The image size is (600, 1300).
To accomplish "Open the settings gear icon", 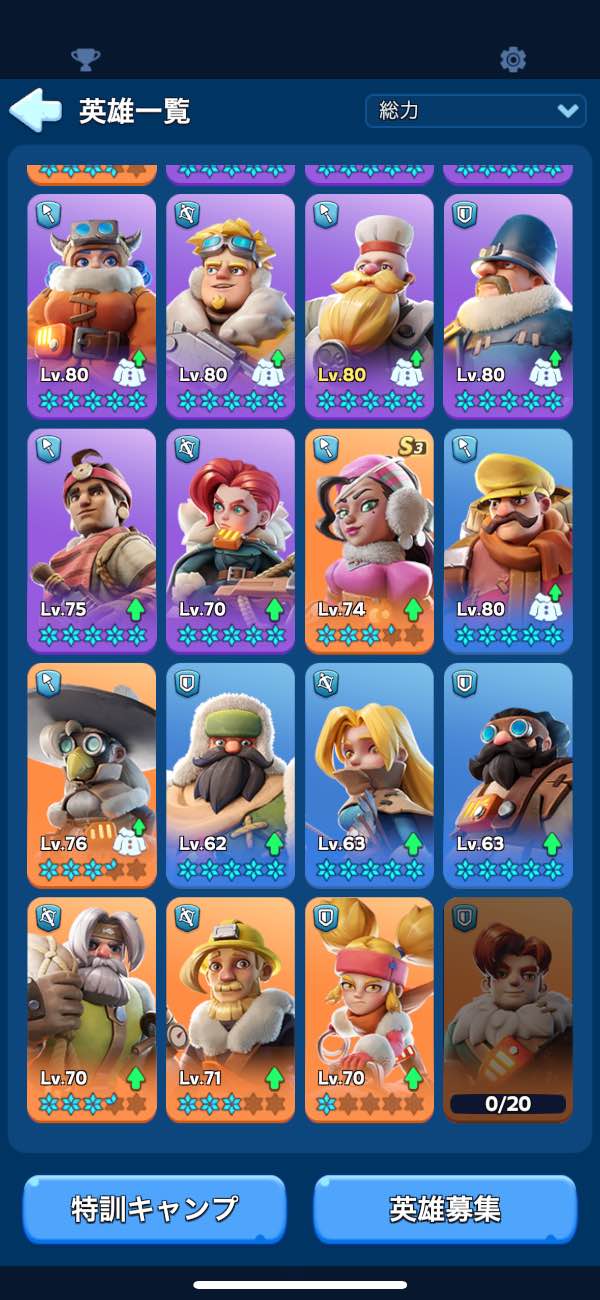I will pyautogui.click(x=513, y=60).
